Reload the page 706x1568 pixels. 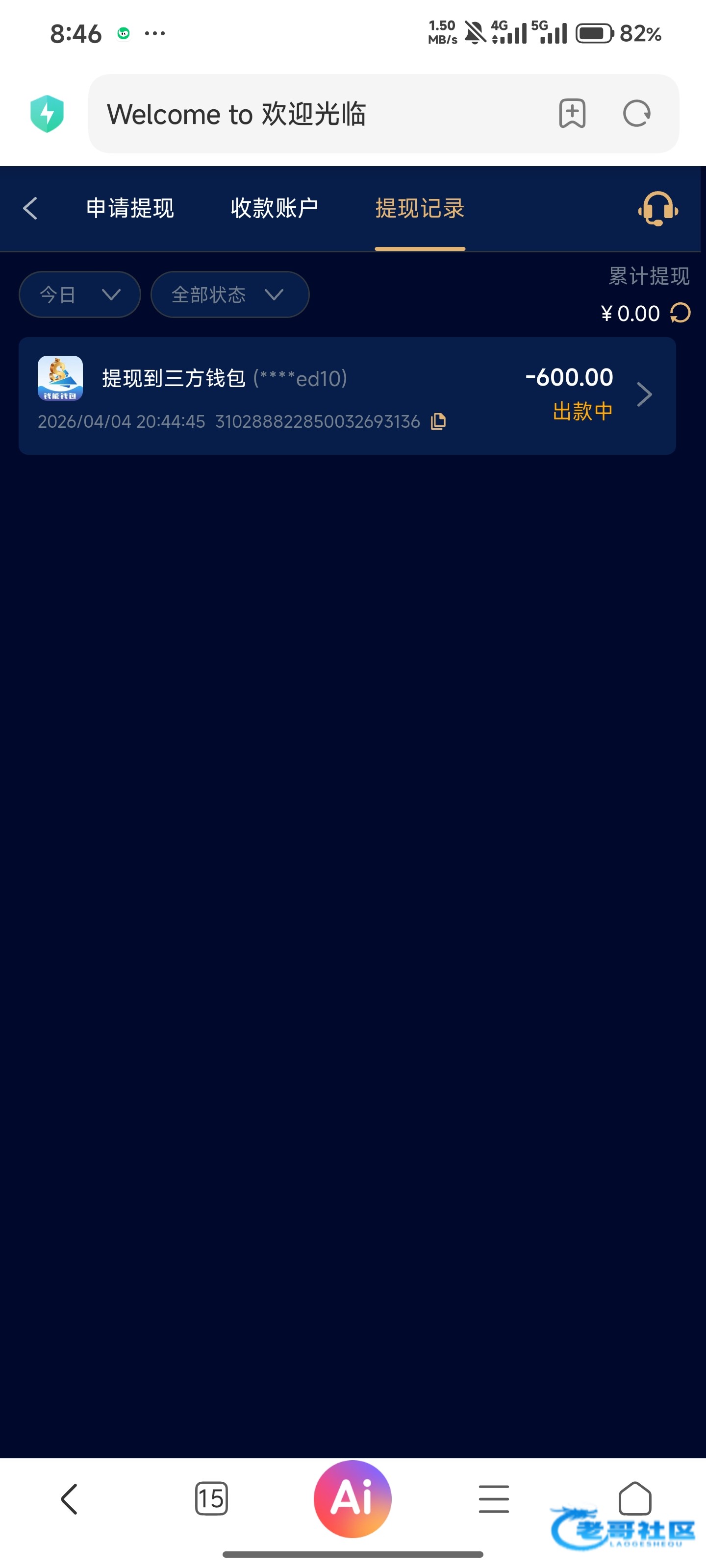click(636, 114)
